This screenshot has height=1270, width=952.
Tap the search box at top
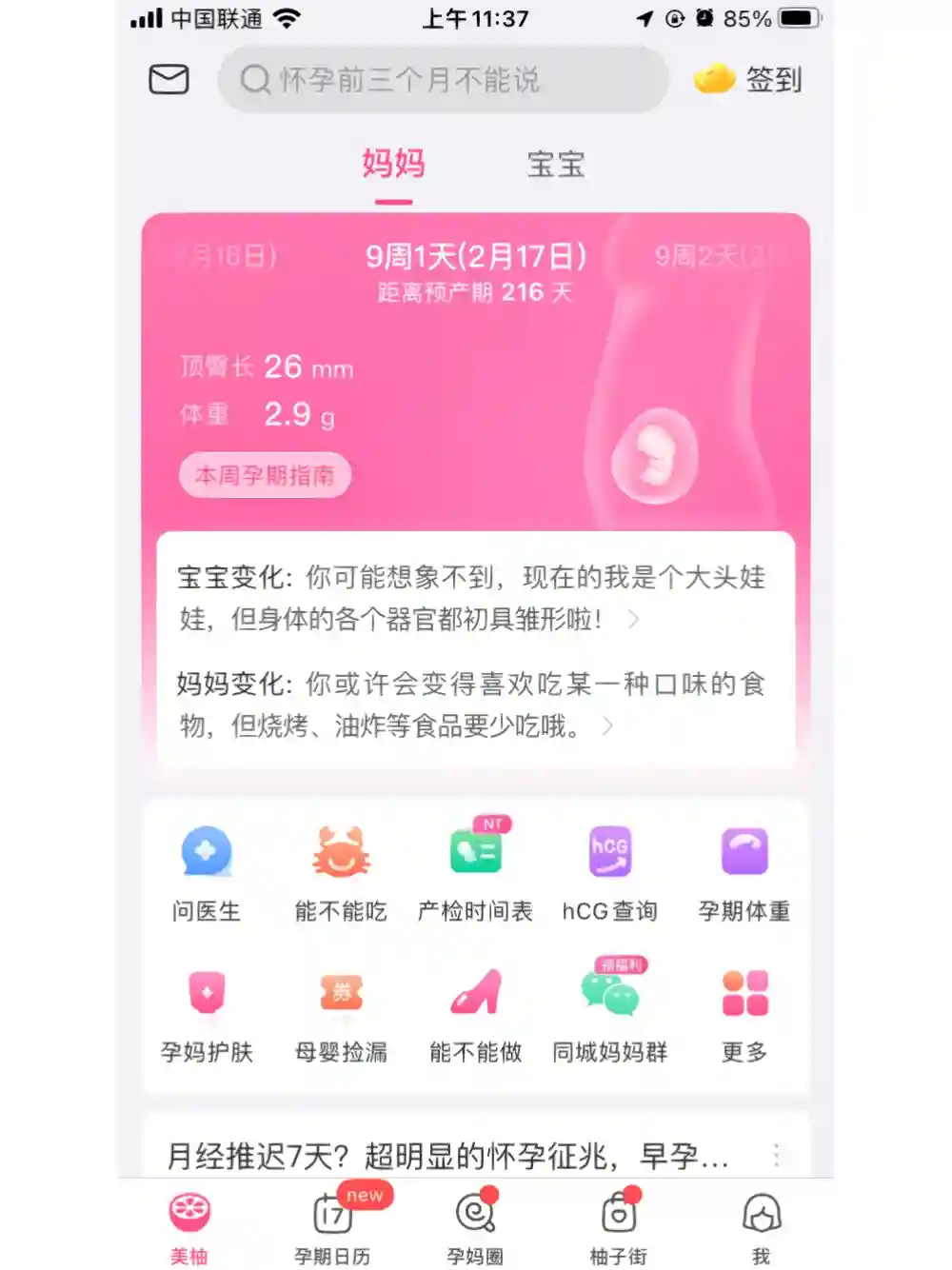(443, 80)
